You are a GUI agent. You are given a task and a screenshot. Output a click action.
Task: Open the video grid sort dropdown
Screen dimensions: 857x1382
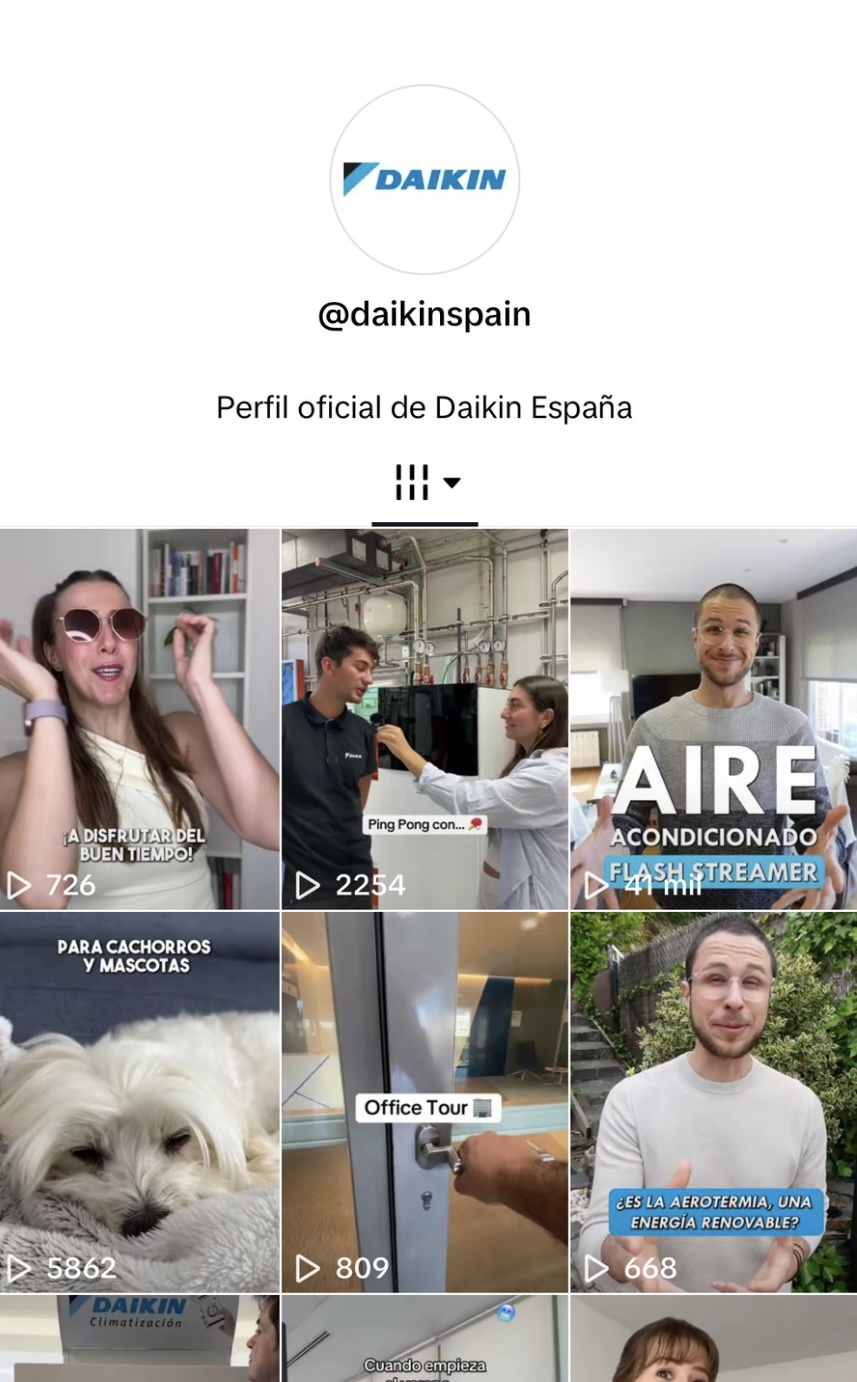coord(426,483)
